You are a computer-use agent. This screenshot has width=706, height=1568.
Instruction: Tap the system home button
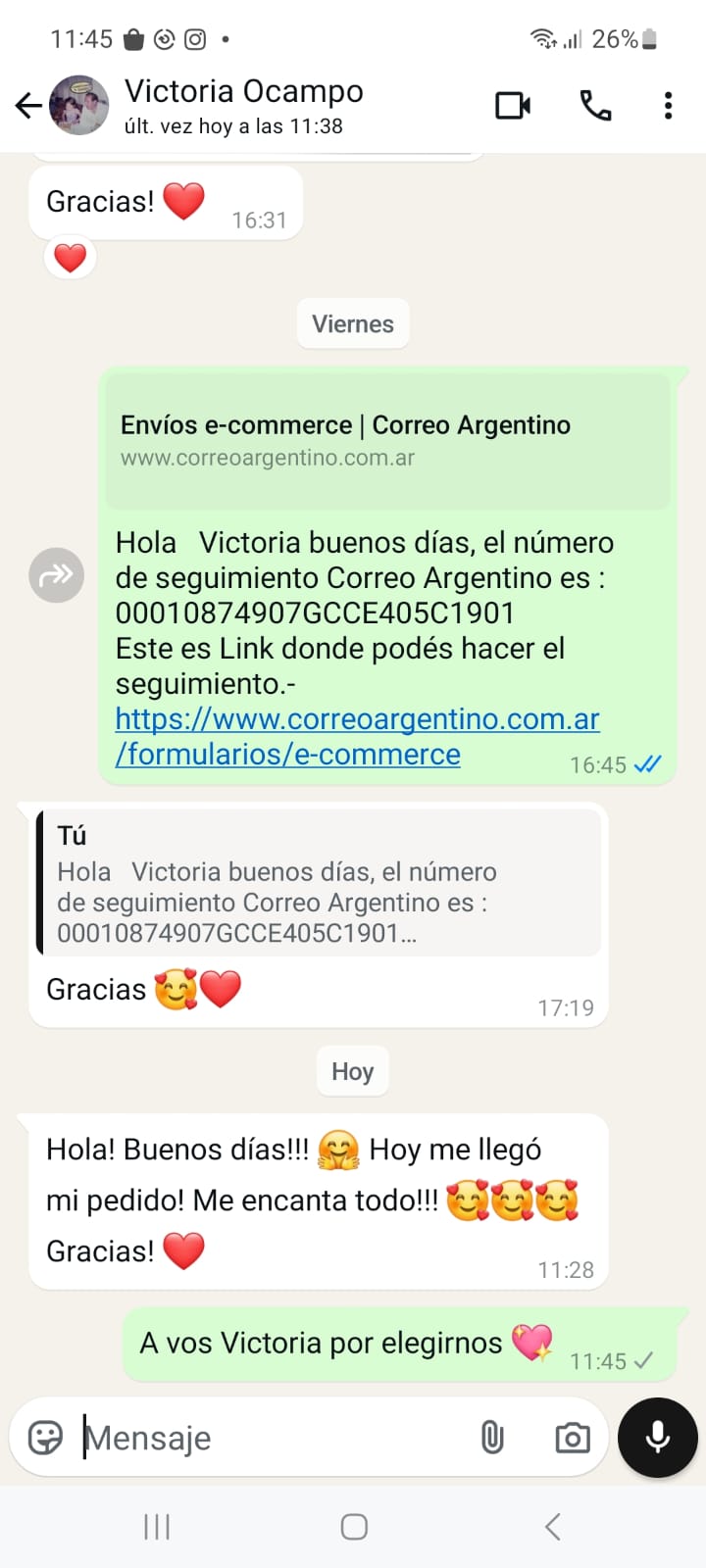click(353, 1526)
